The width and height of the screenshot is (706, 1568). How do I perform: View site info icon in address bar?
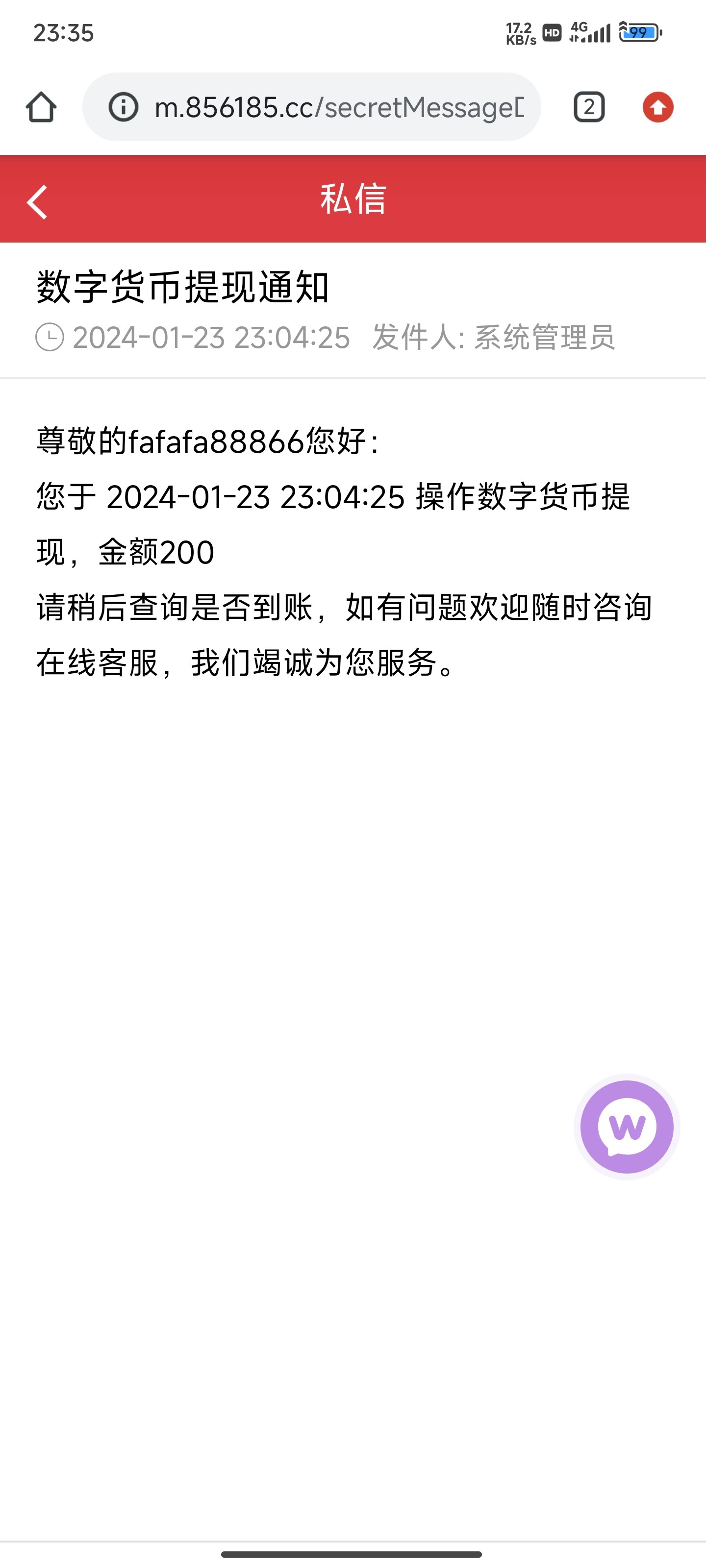pos(124,108)
